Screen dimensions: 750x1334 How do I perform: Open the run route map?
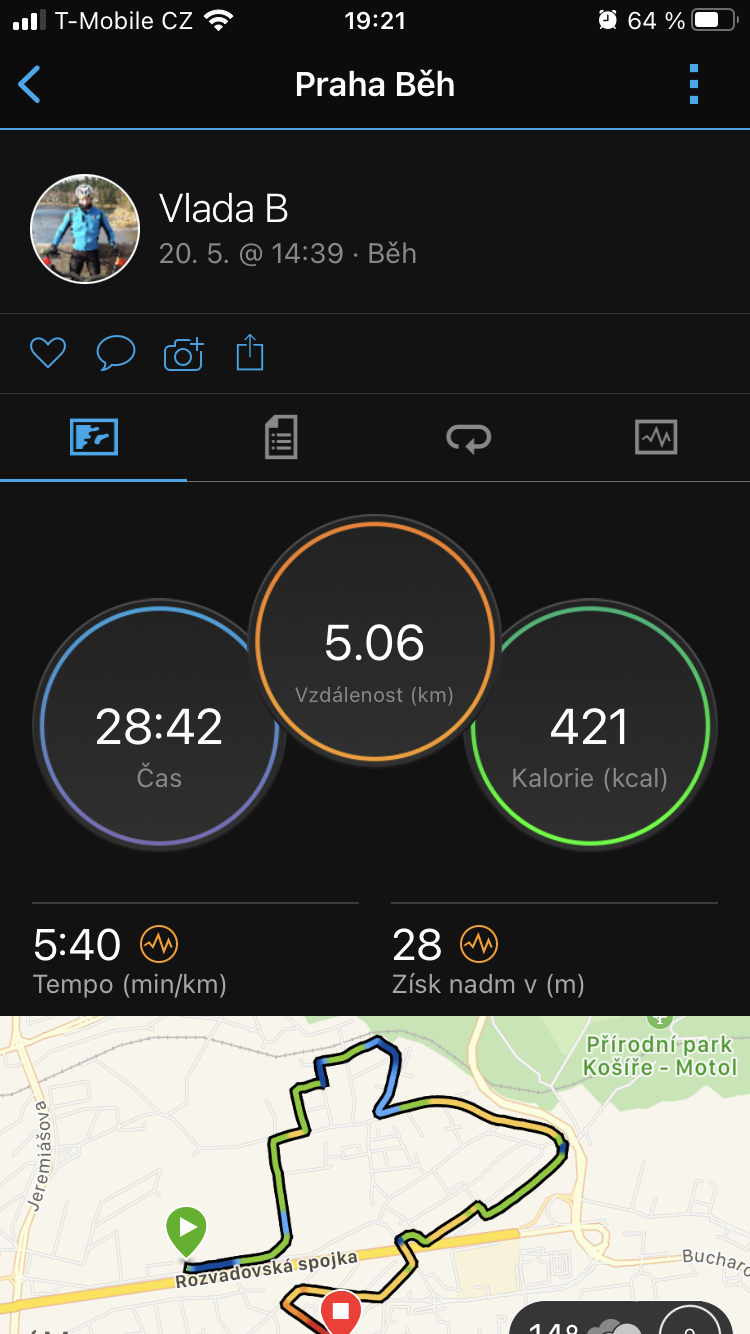coord(375,1175)
